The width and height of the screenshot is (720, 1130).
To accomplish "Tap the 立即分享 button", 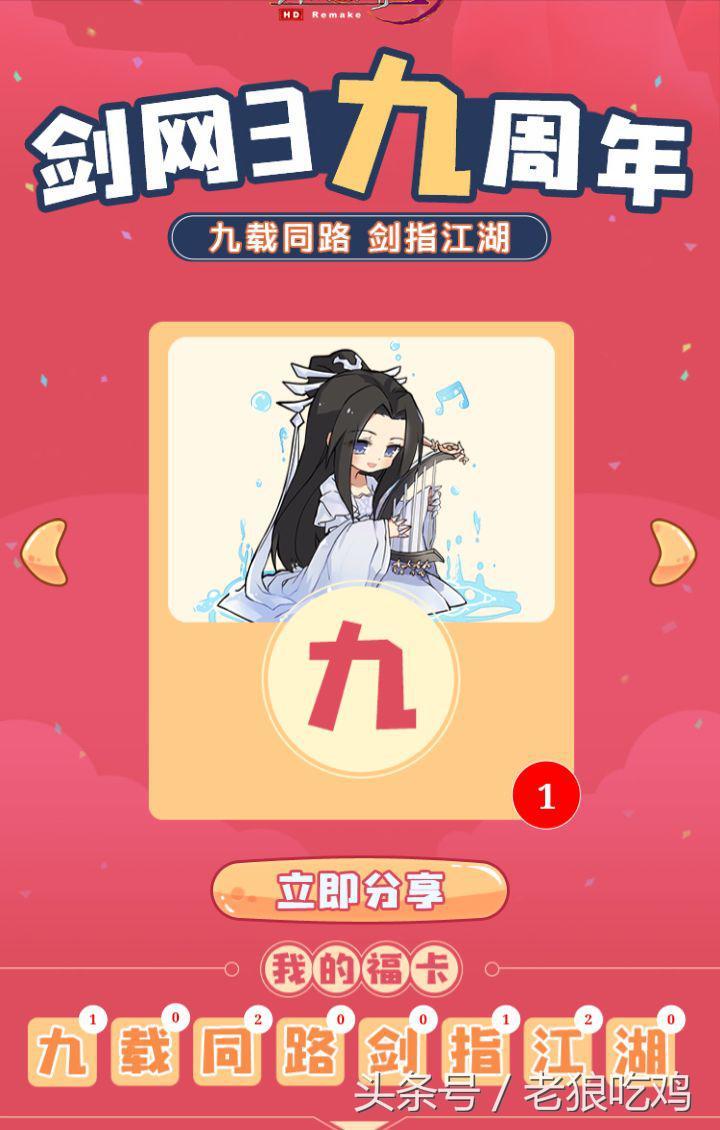I will (x=360, y=890).
